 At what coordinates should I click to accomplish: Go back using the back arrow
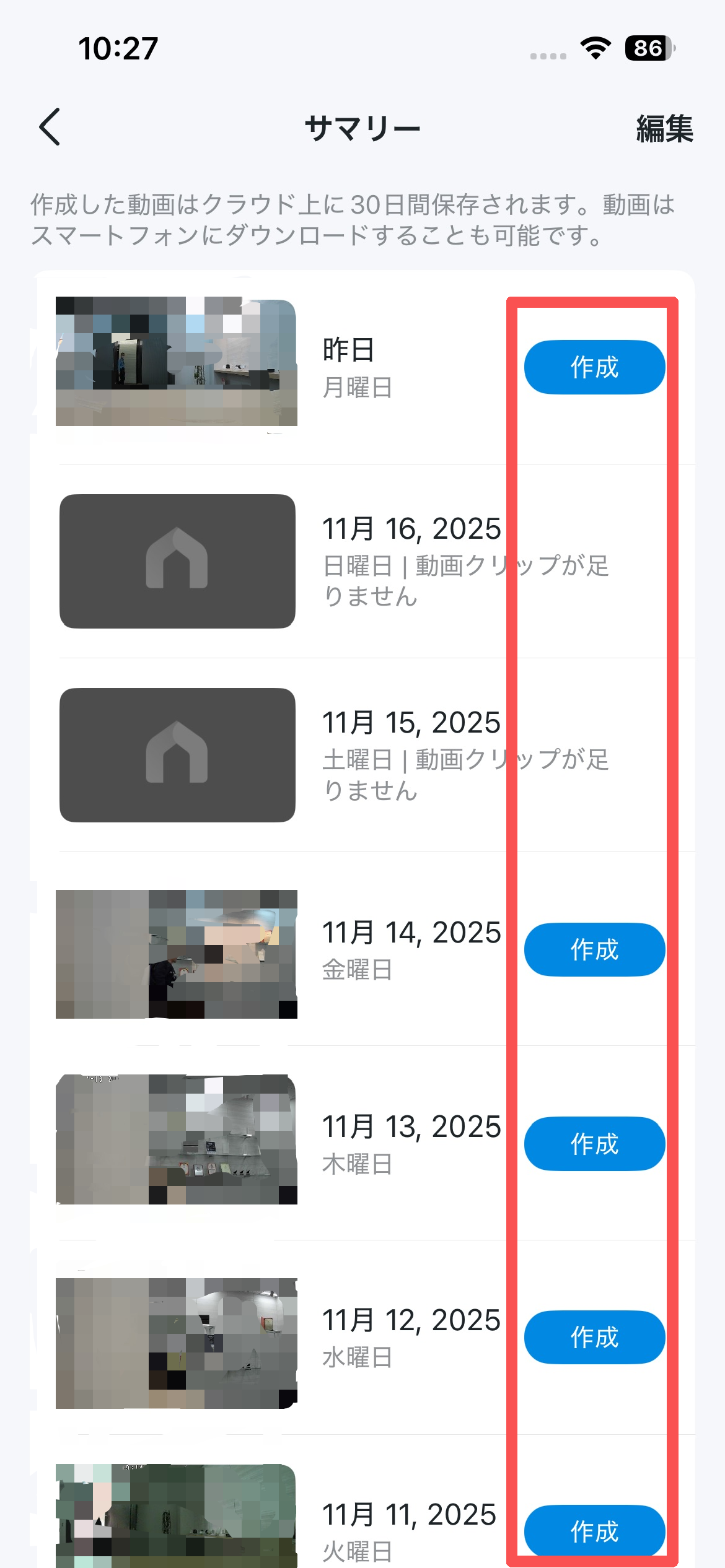(x=50, y=127)
